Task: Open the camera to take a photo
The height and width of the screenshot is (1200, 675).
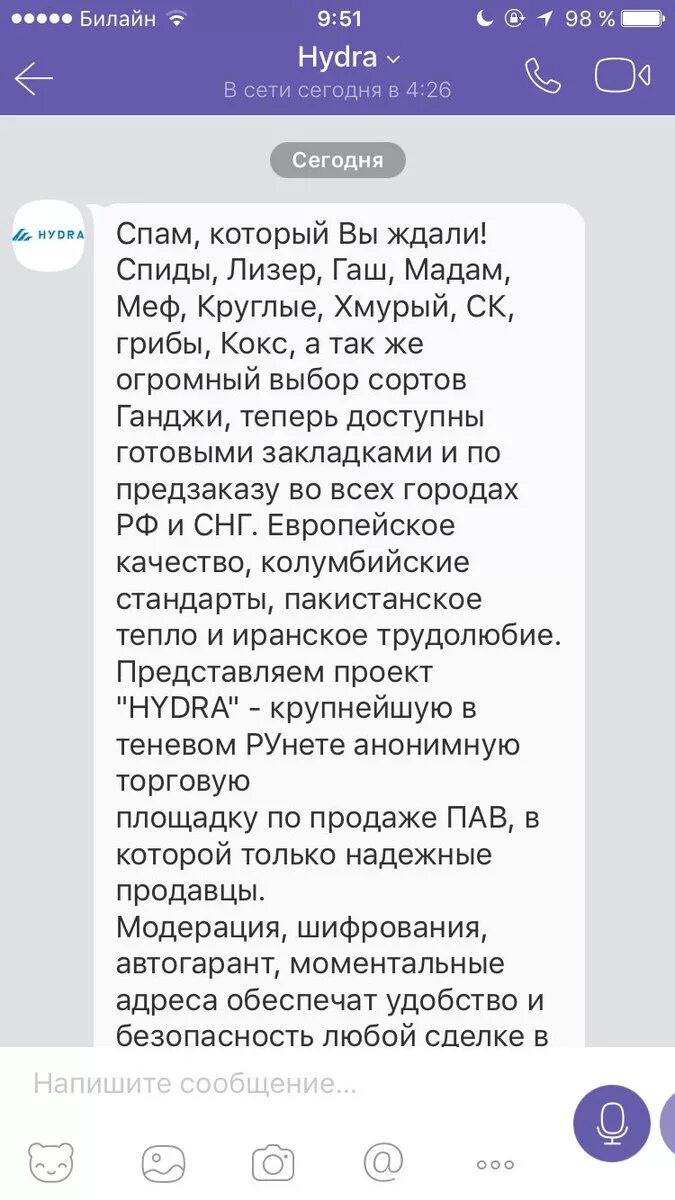Action: click(x=272, y=1164)
